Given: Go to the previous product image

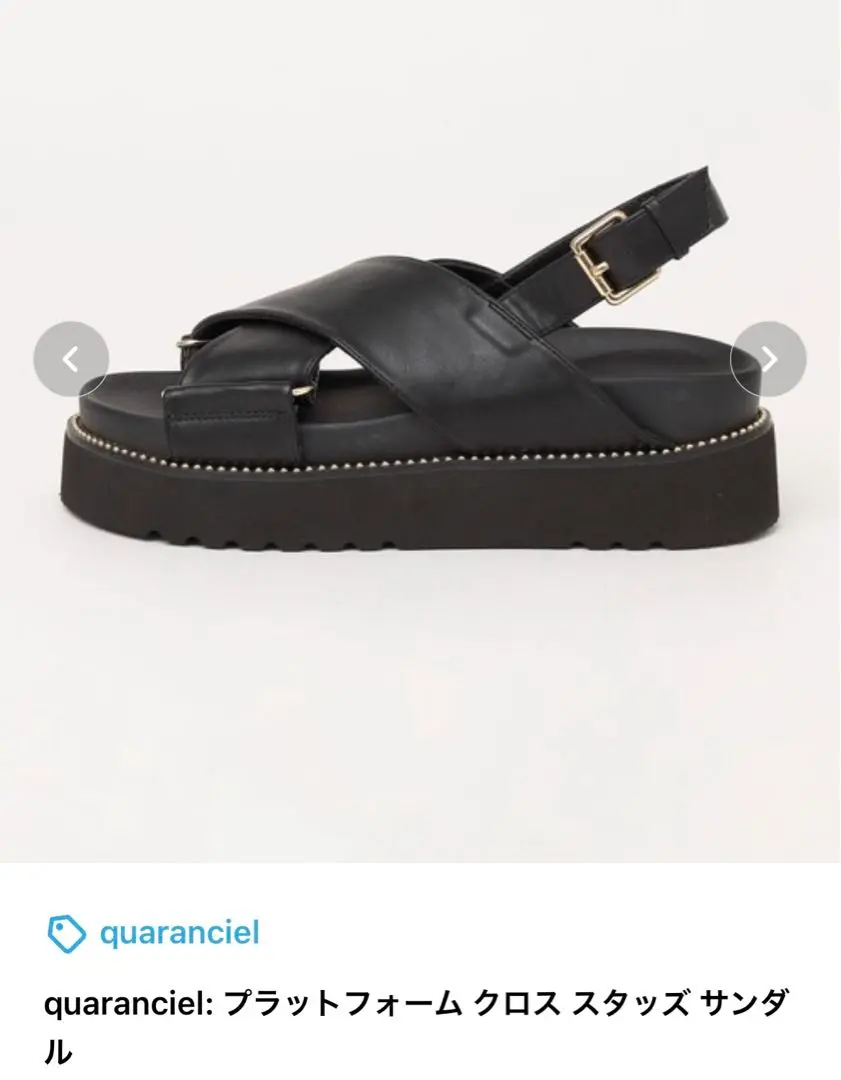Looking at the screenshot, I should (x=71, y=359).
